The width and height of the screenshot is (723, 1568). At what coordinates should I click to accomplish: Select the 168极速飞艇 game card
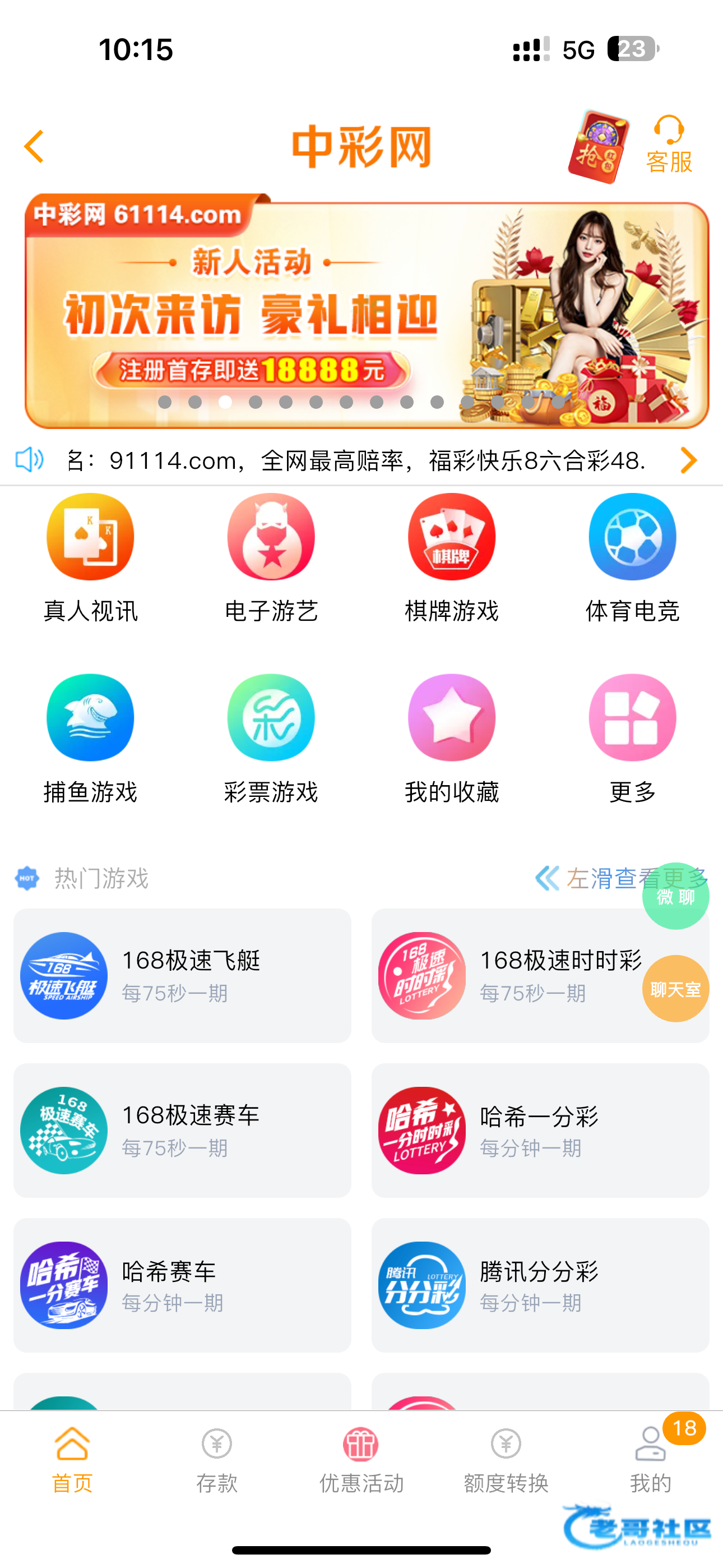(x=182, y=976)
